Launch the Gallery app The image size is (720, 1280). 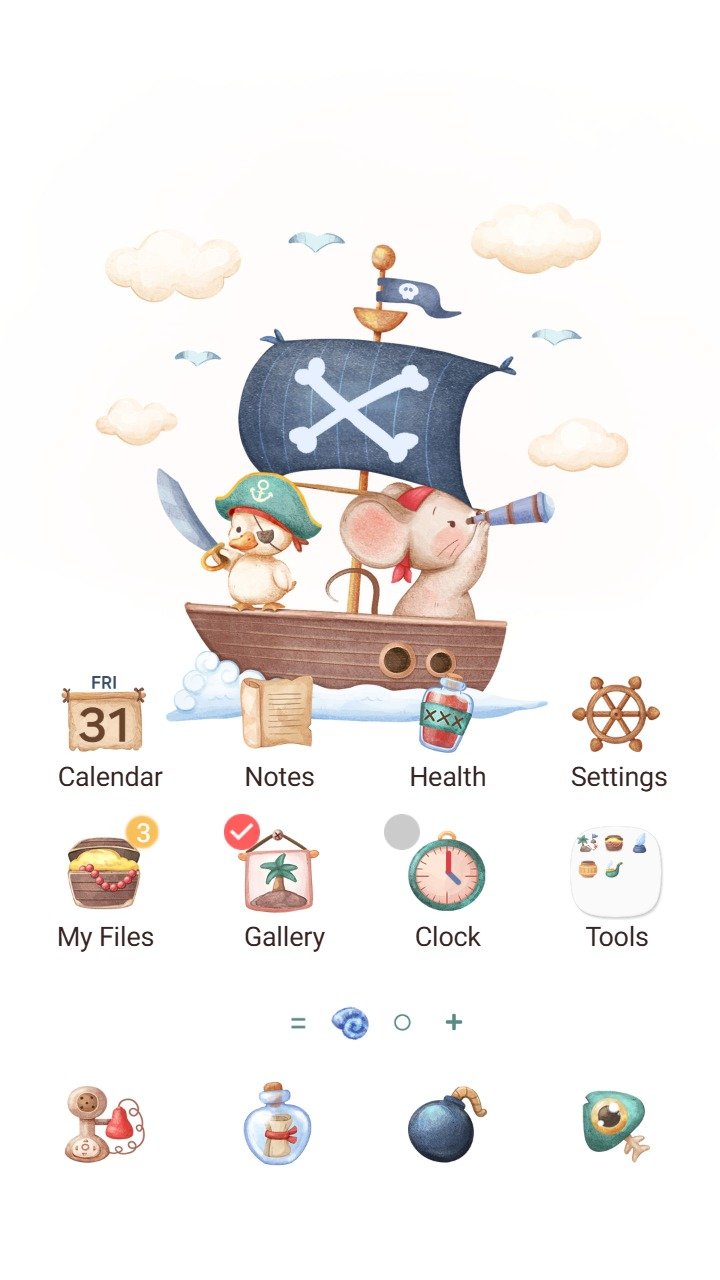click(x=282, y=872)
